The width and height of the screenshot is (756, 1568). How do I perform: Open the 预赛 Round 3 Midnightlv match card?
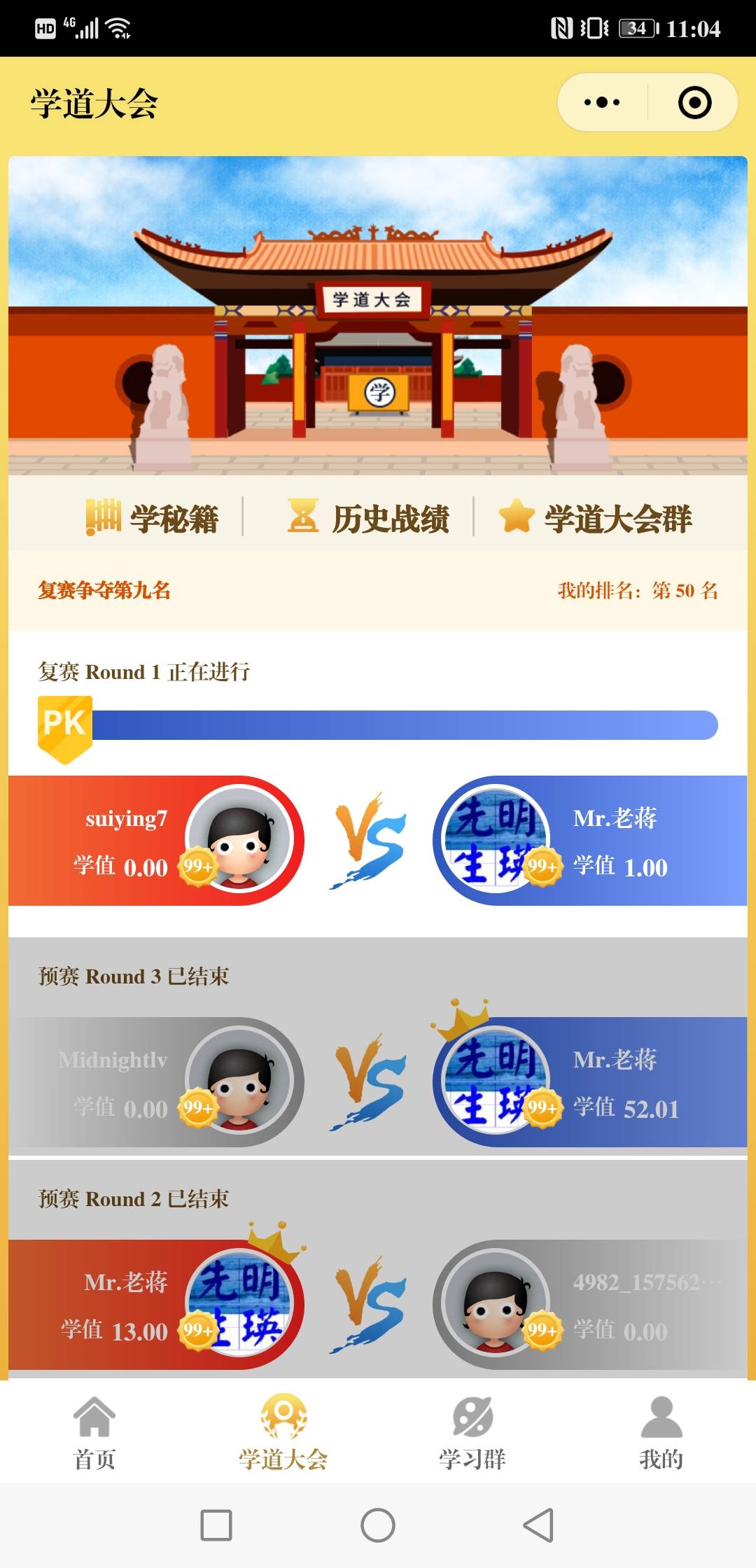pos(378,1081)
